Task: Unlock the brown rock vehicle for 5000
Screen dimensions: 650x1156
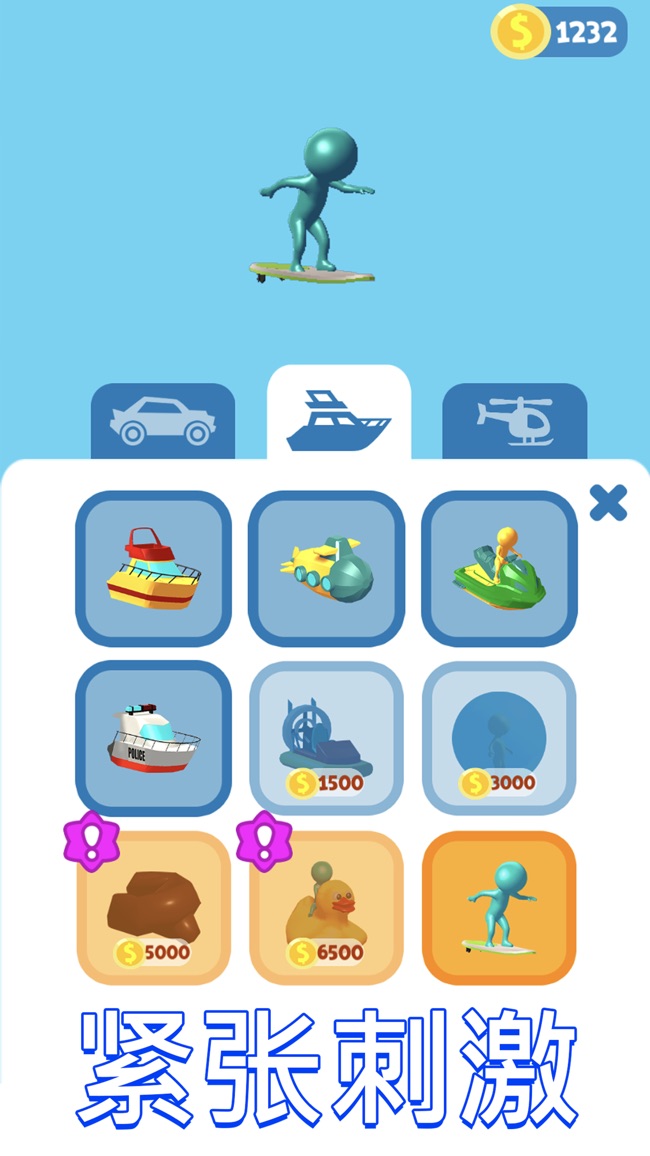Action: tap(153, 908)
